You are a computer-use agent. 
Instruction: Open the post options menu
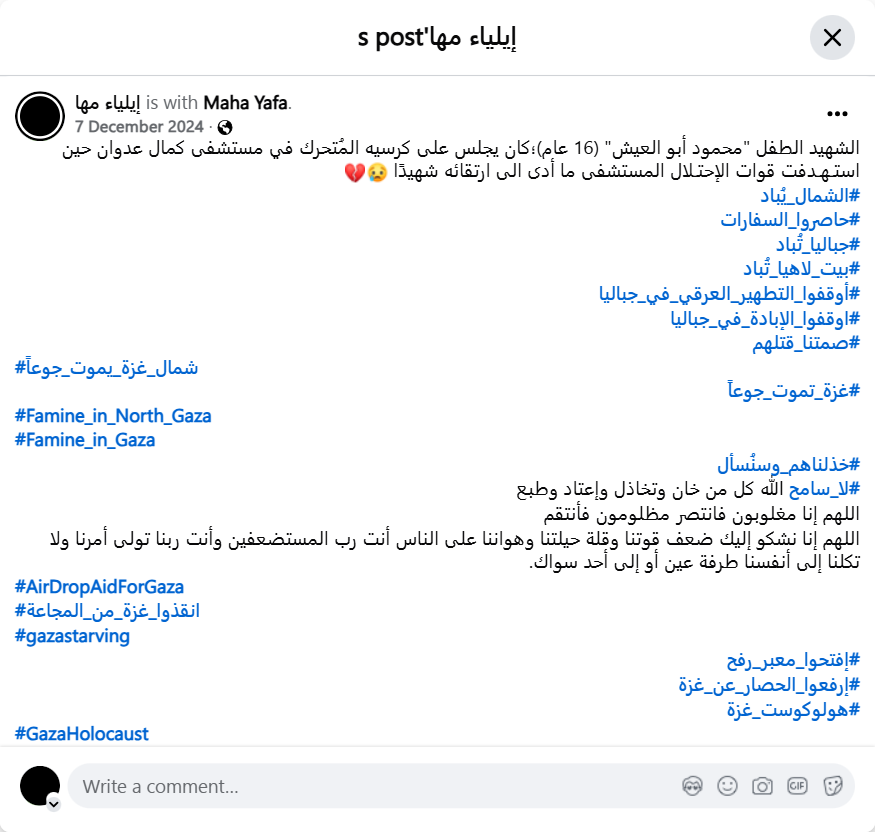838,114
